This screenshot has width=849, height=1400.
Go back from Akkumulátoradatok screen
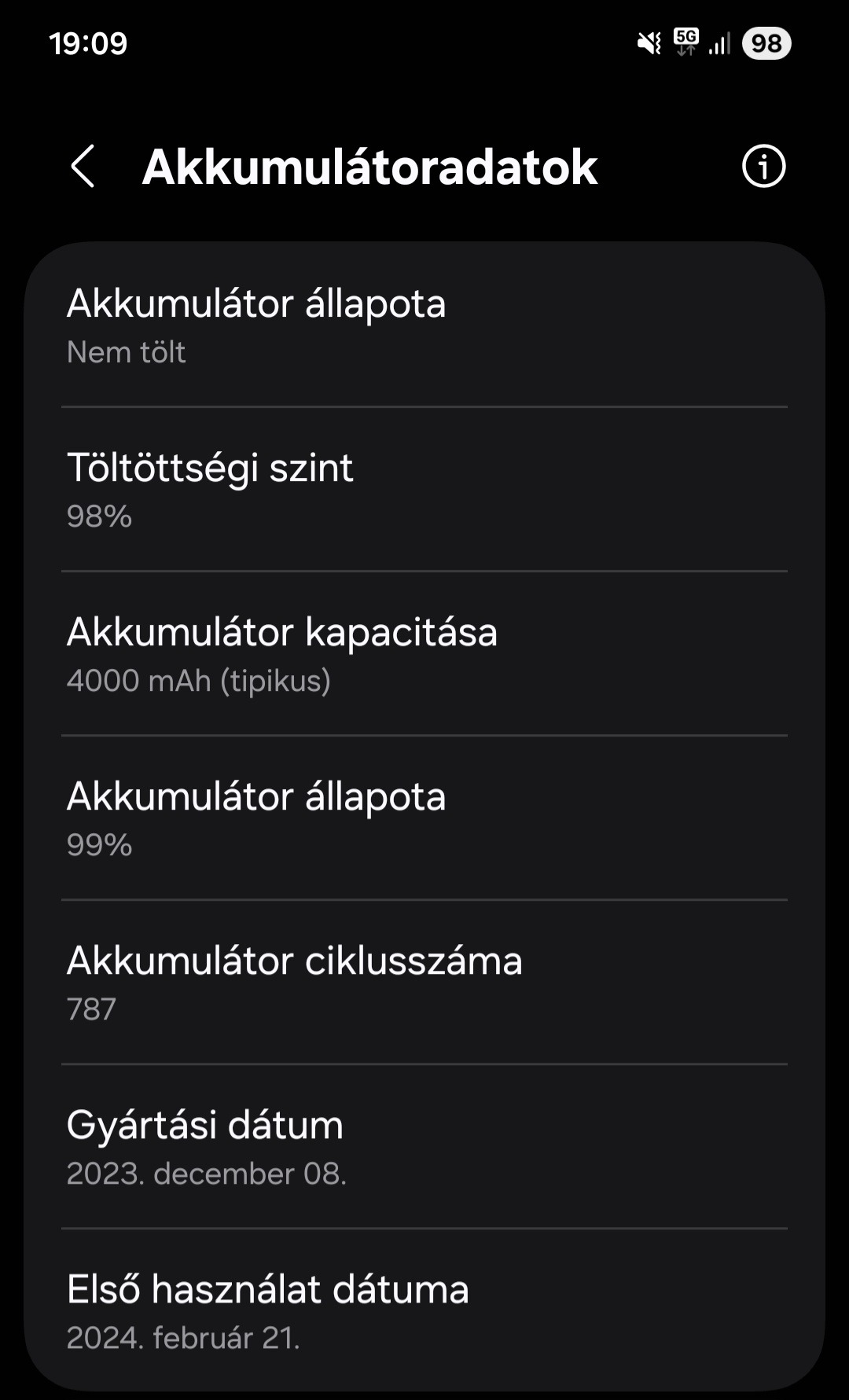pyautogui.click(x=83, y=167)
